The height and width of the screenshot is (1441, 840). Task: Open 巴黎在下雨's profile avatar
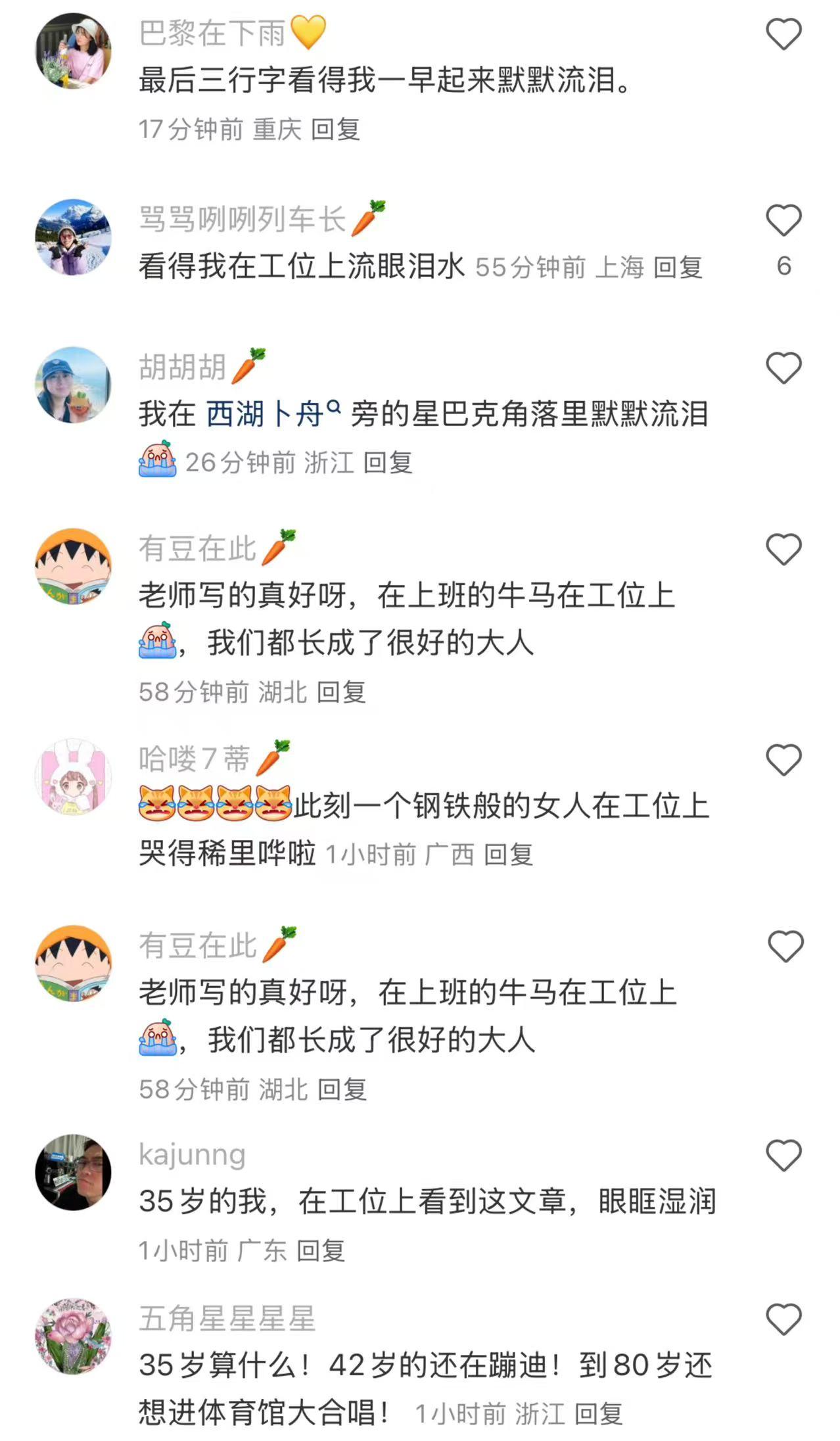click(x=73, y=51)
